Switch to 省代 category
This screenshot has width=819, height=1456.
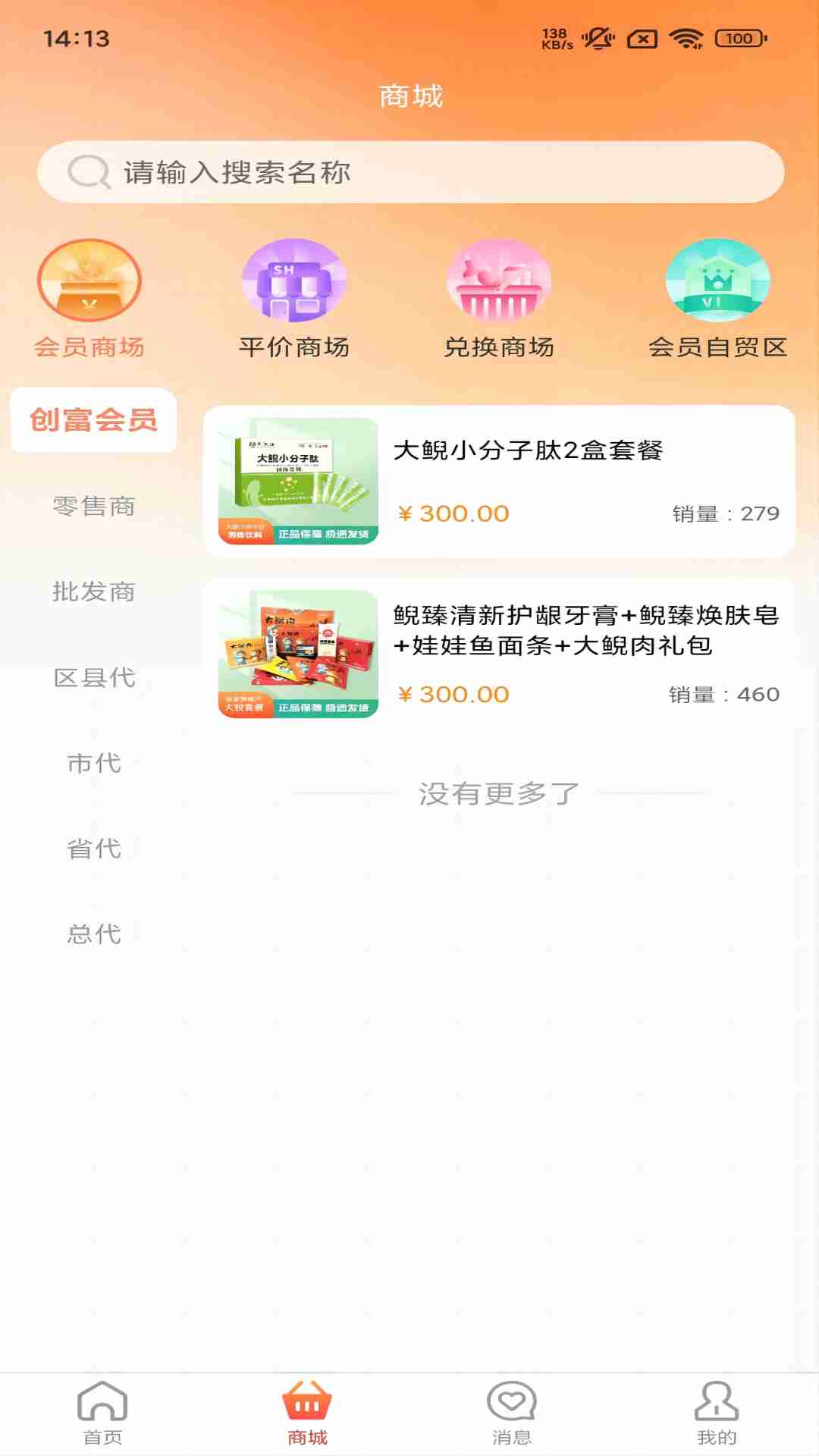point(93,849)
